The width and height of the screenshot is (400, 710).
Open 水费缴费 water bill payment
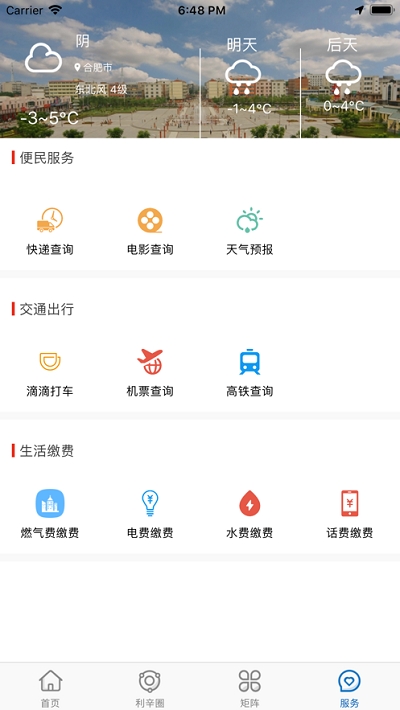click(x=250, y=514)
